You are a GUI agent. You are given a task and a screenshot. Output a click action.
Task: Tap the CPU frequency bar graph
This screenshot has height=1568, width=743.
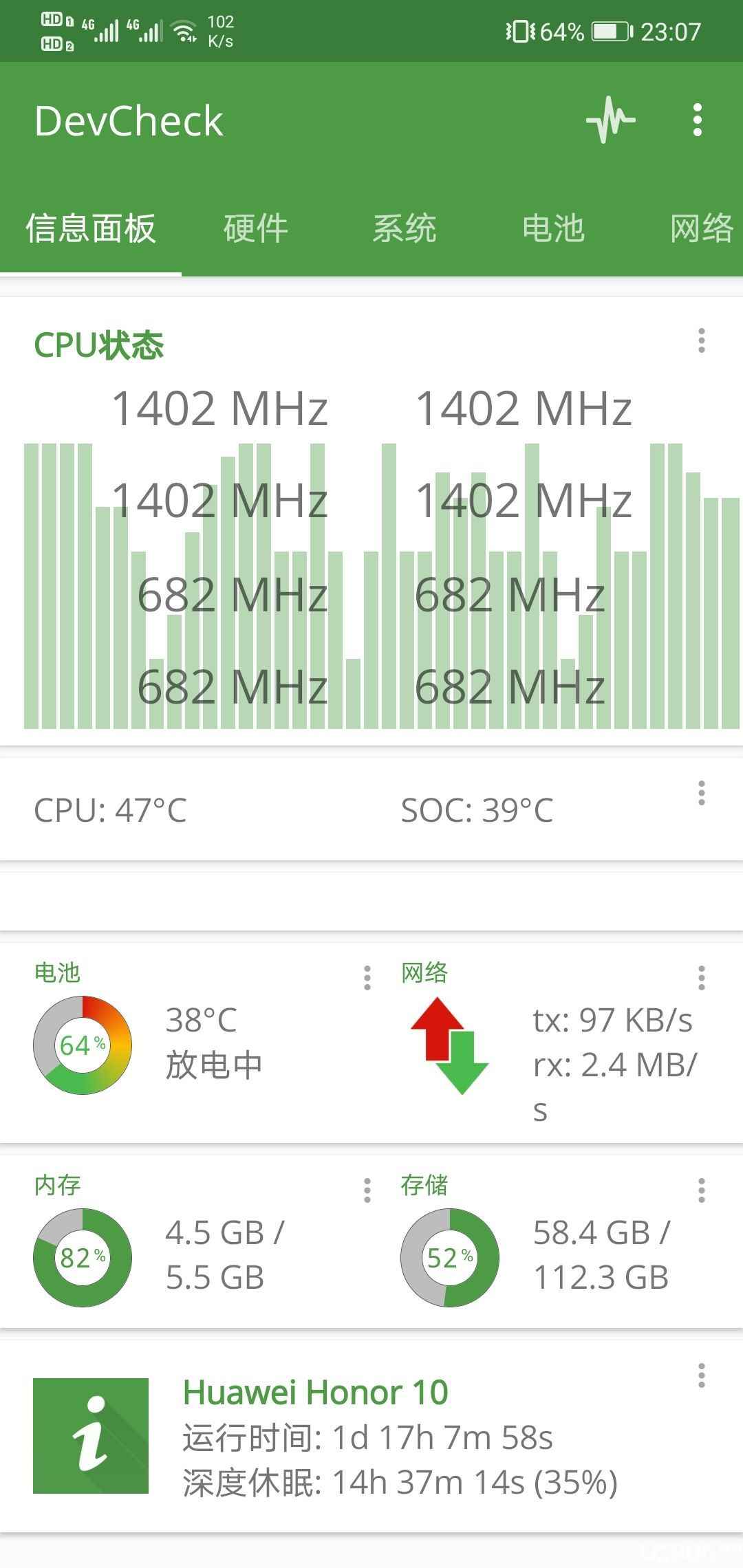[371, 585]
